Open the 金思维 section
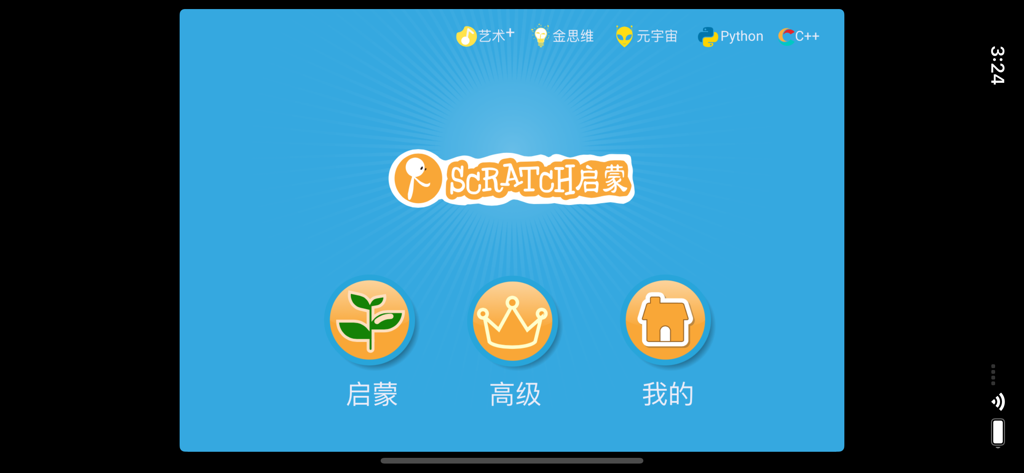Screen dimensions: 1024x473 pyautogui.click(x=562, y=36)
